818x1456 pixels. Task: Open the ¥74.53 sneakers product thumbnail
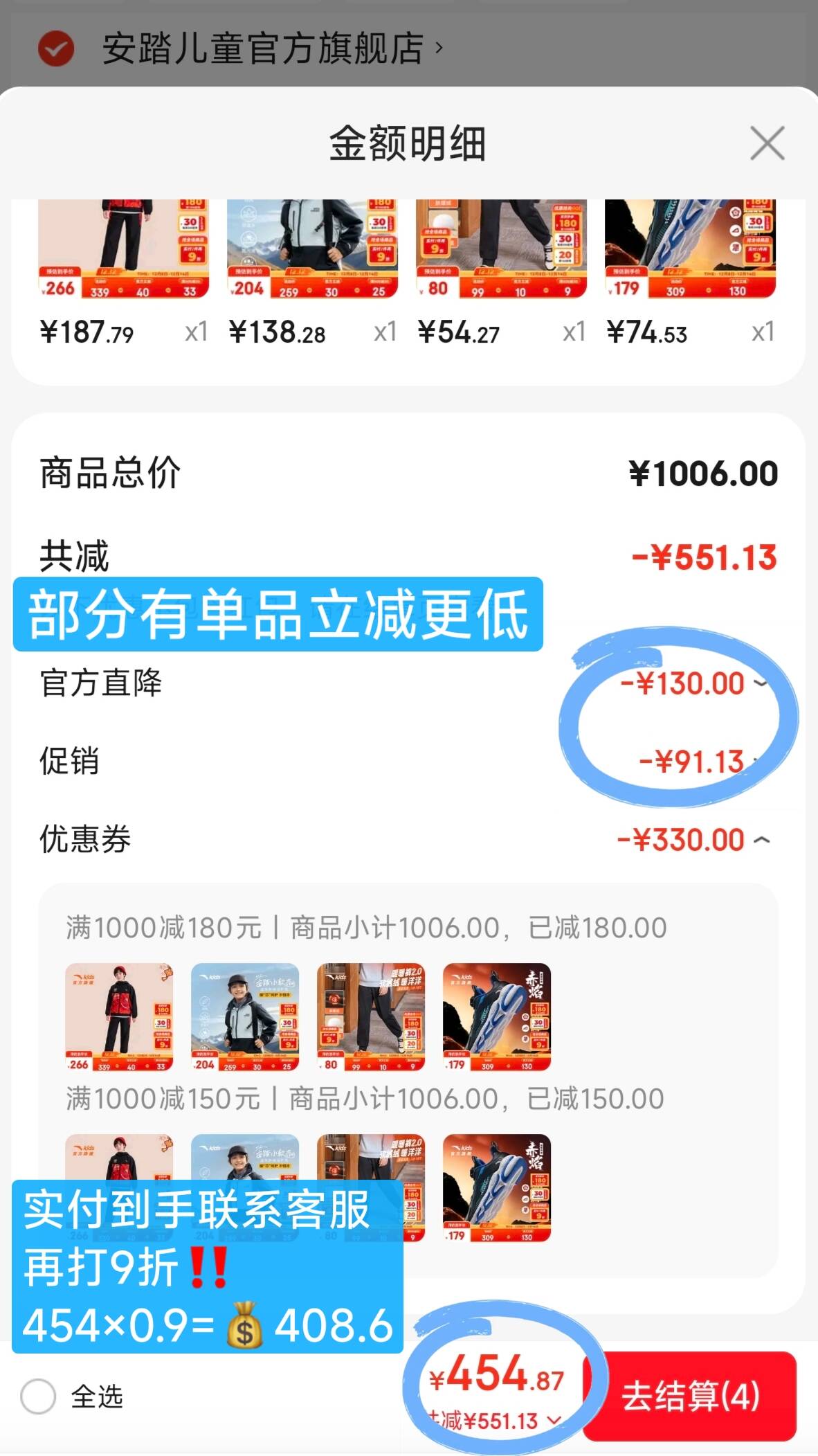690,249
